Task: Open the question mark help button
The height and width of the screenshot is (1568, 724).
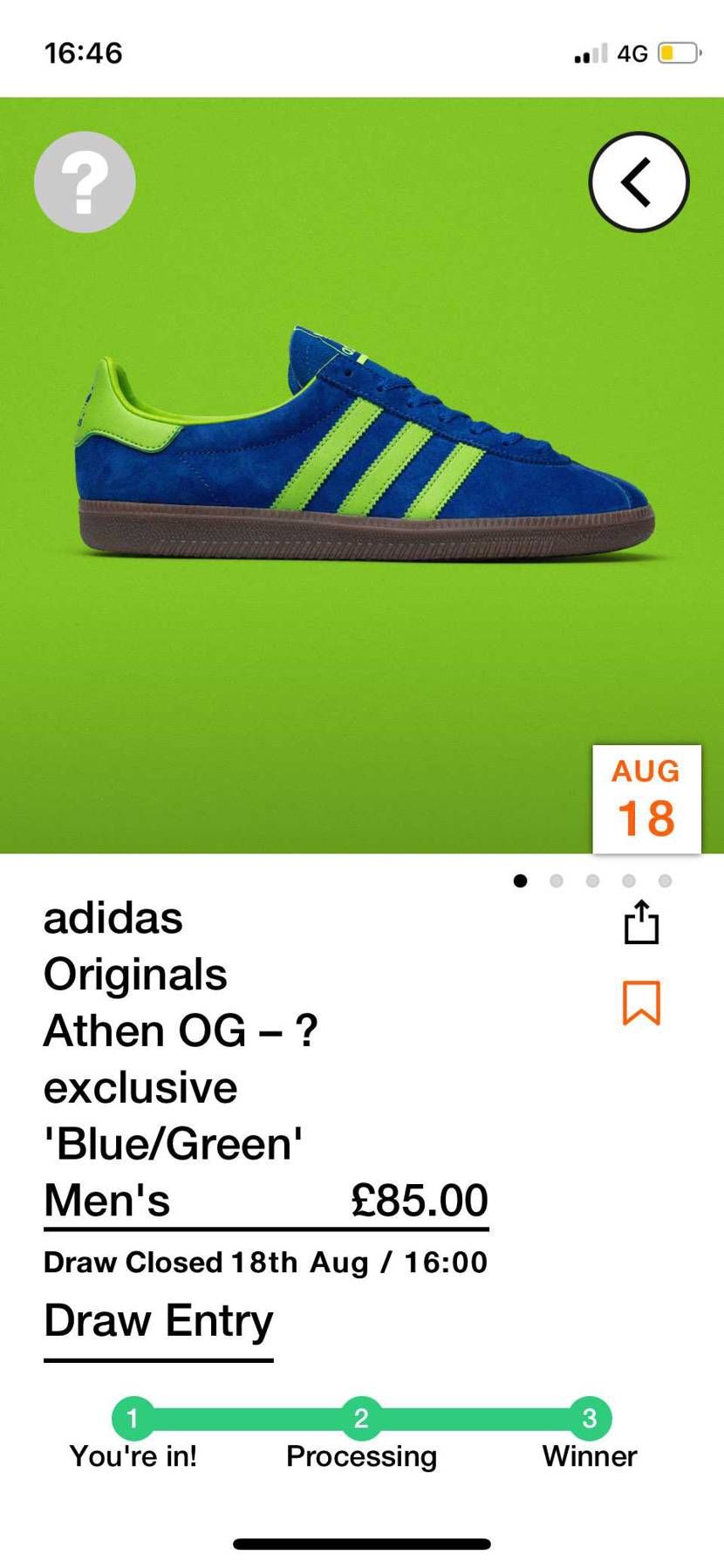Action: [85, 182]
